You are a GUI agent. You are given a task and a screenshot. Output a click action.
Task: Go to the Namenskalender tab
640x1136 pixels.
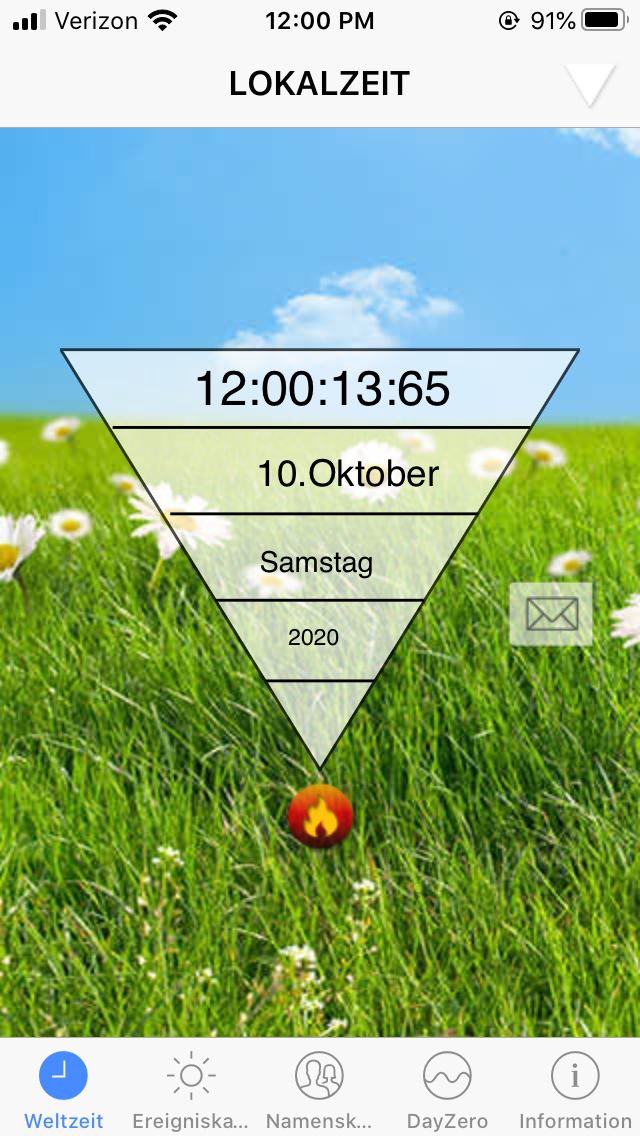[319, 1089]
